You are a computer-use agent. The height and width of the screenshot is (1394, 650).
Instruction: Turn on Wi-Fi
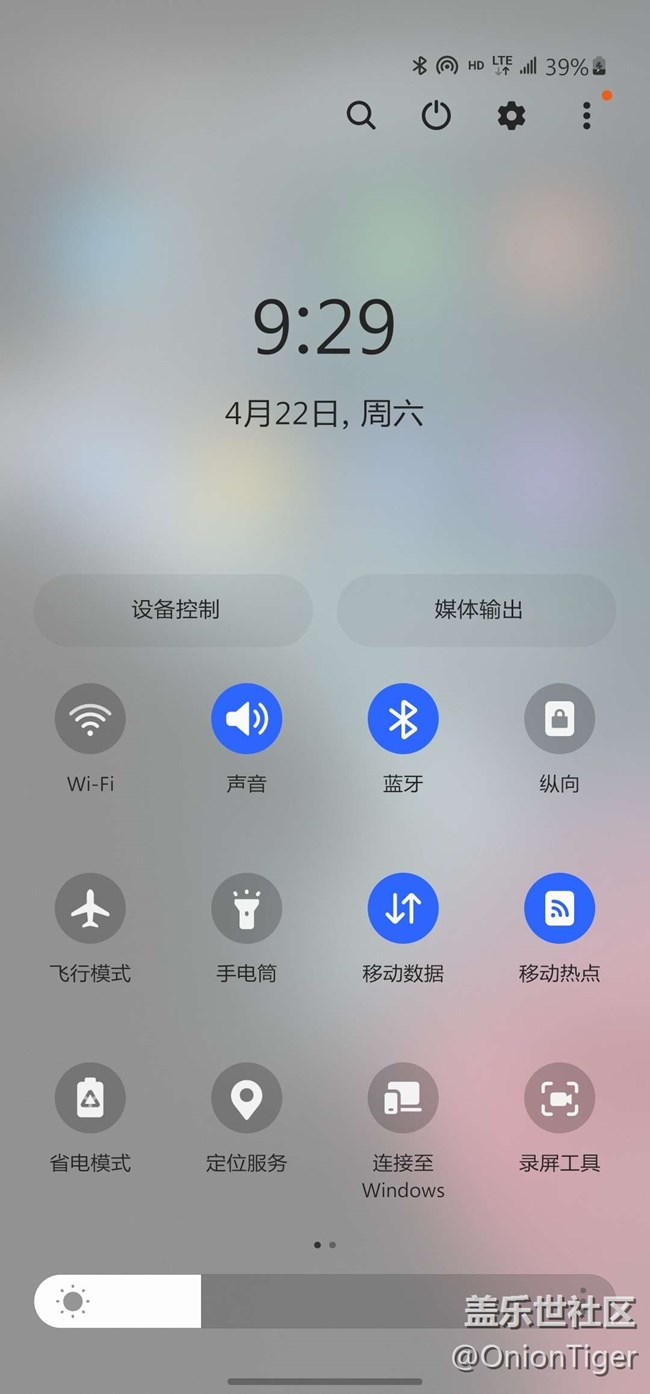click(x=90, y=718)
